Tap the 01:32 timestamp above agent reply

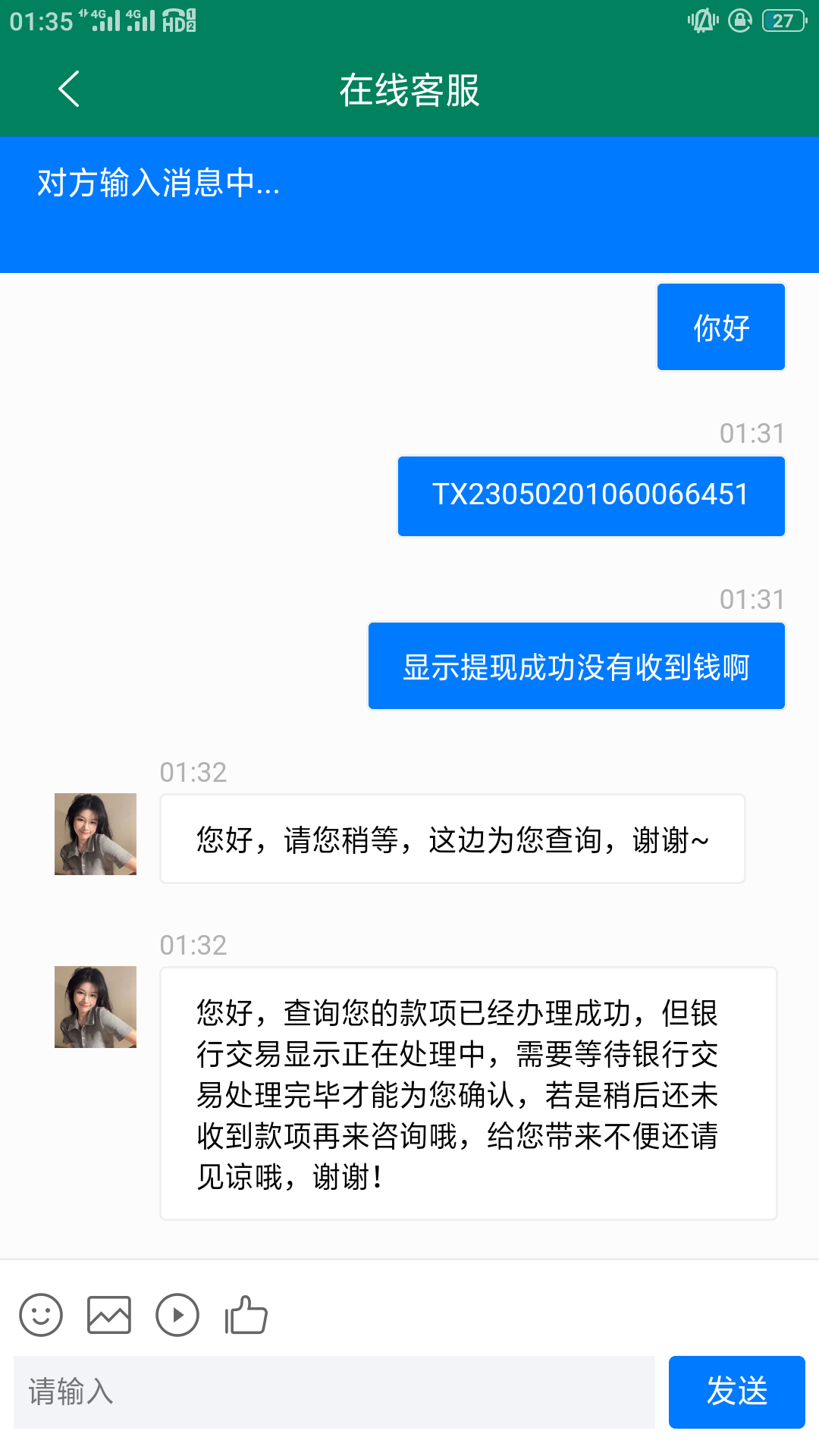pos(192,773)
